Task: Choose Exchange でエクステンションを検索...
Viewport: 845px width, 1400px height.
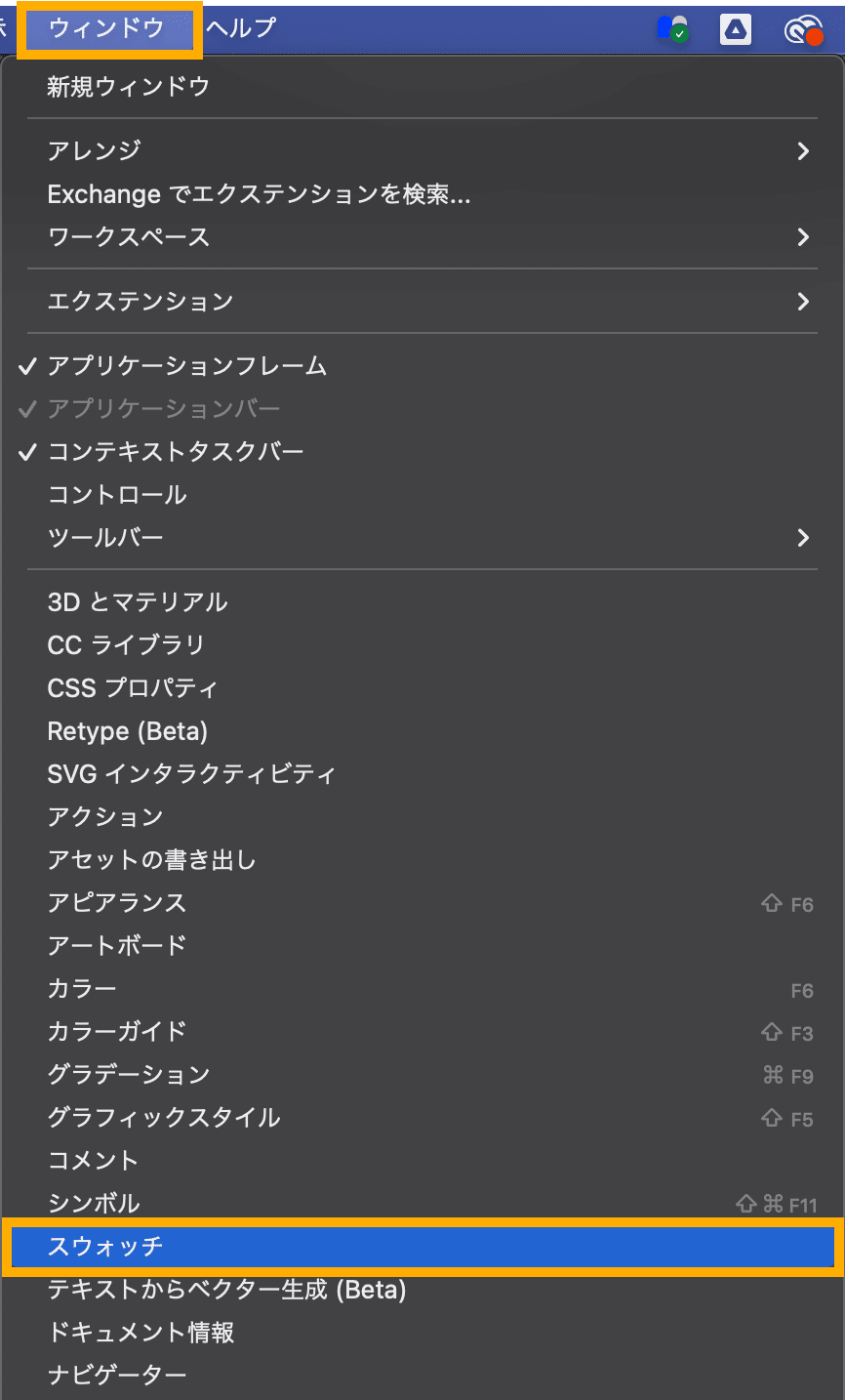Action: pos(259,194)
